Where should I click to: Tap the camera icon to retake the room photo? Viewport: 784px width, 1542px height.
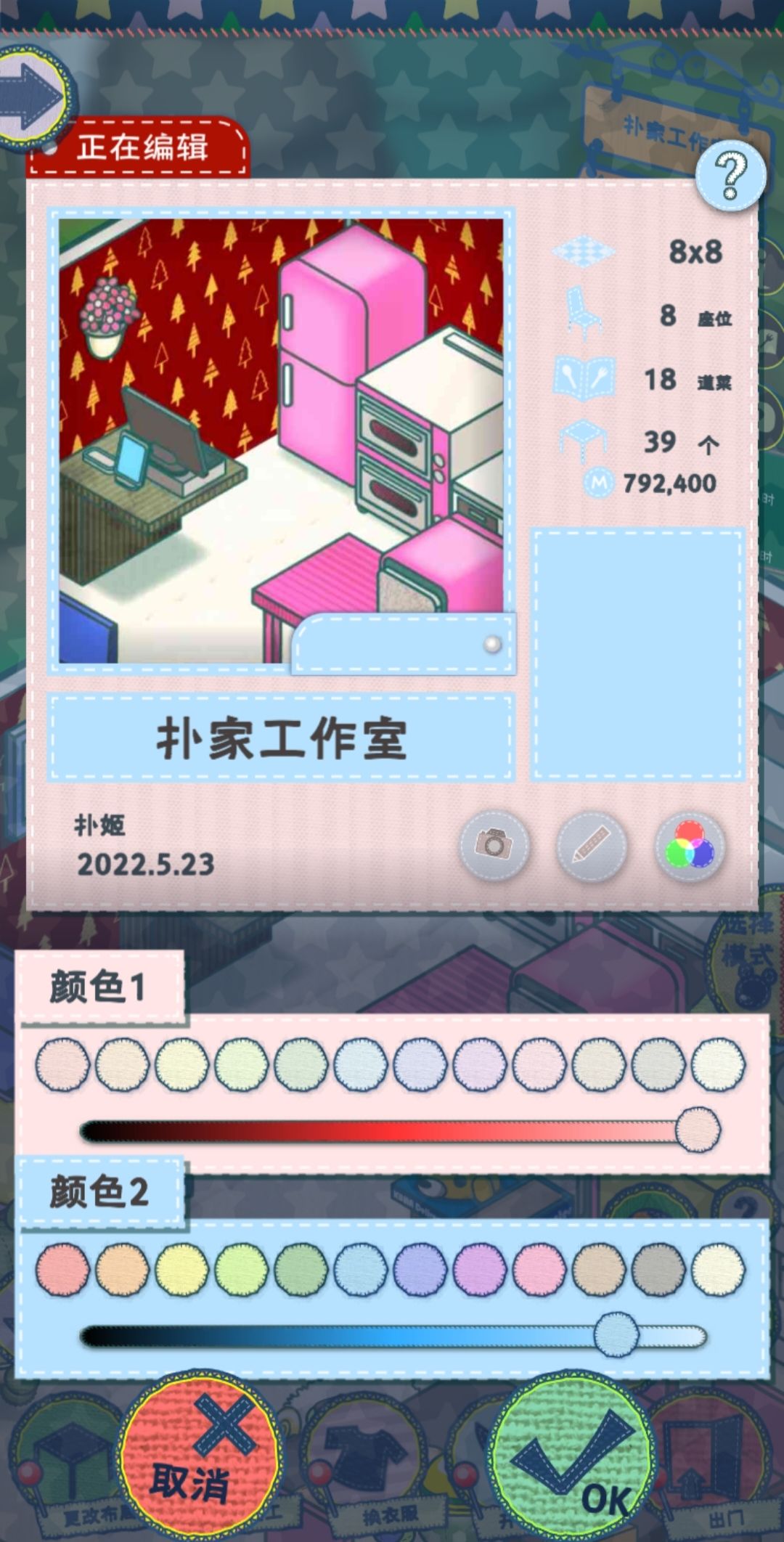point(494,846)
